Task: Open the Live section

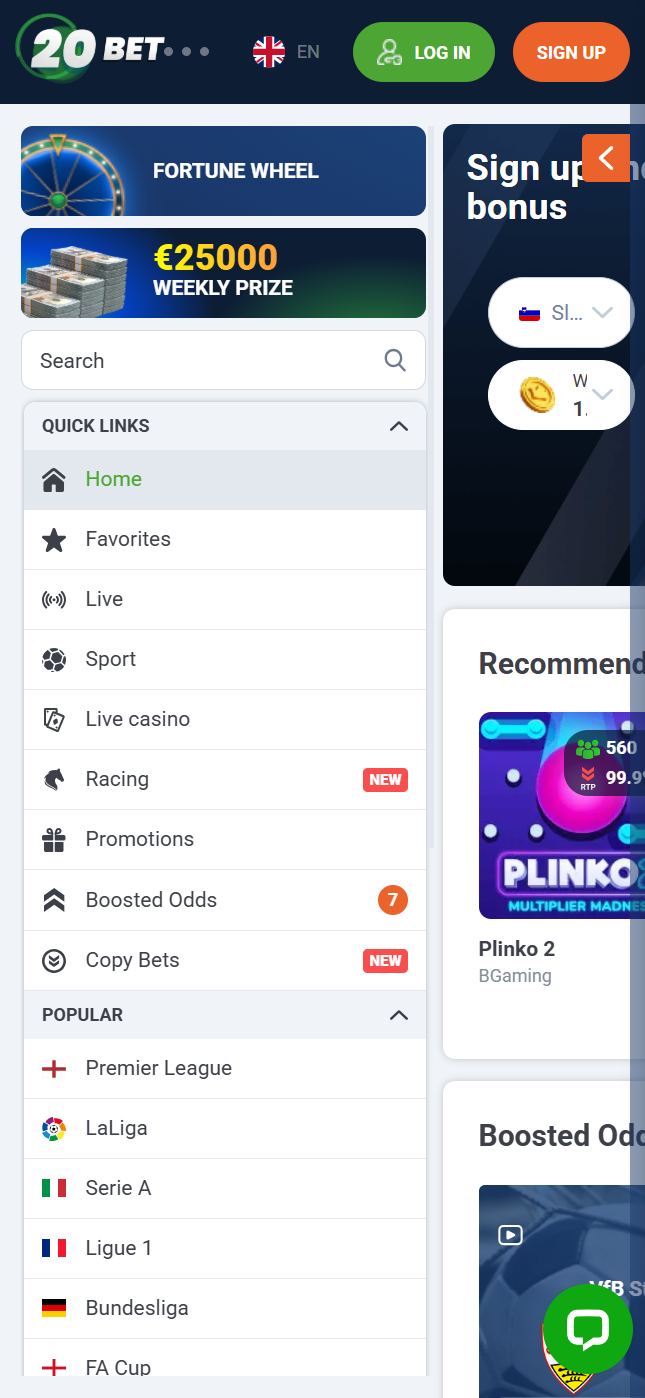Action: (104, 599)
